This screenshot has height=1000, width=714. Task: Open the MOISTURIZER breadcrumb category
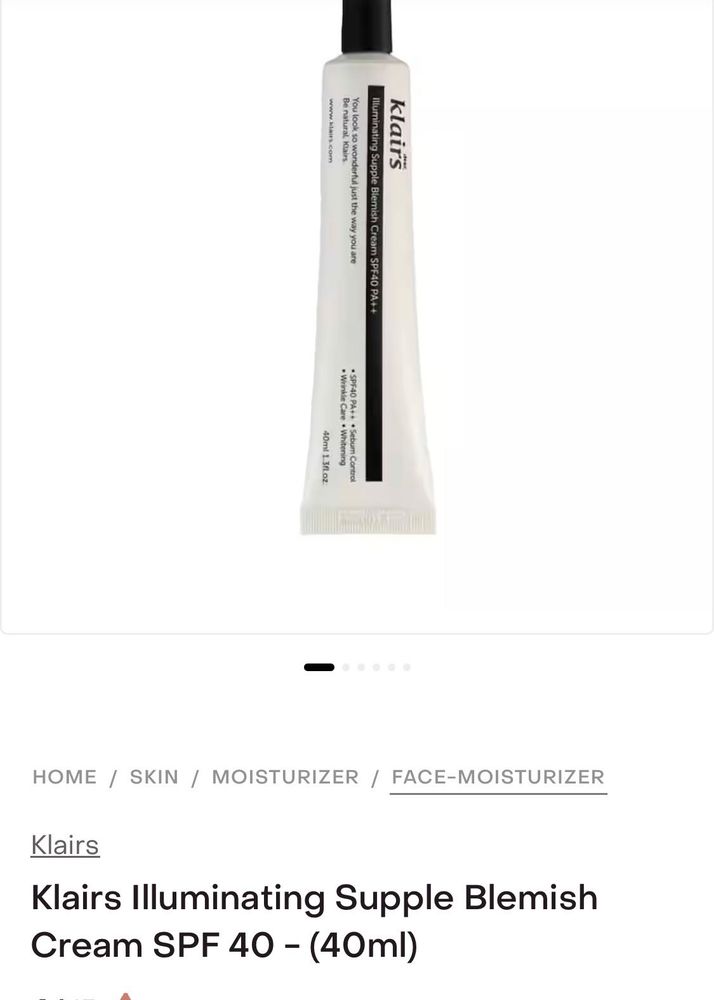[285, 777]
